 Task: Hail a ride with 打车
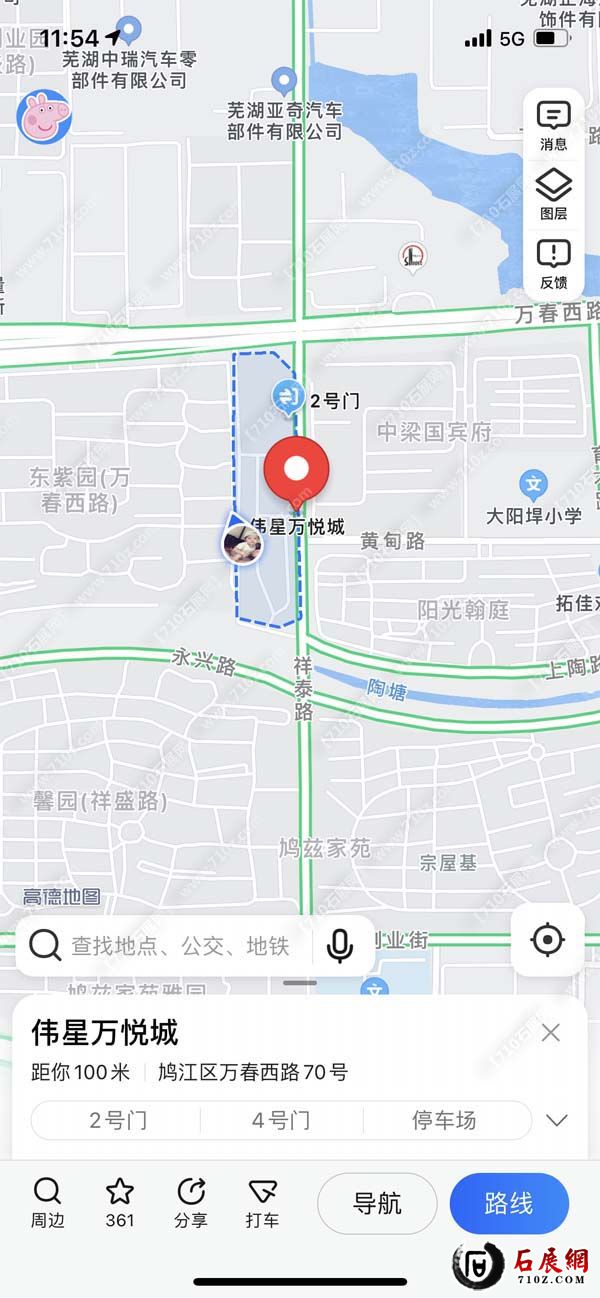pos(263,1202)
